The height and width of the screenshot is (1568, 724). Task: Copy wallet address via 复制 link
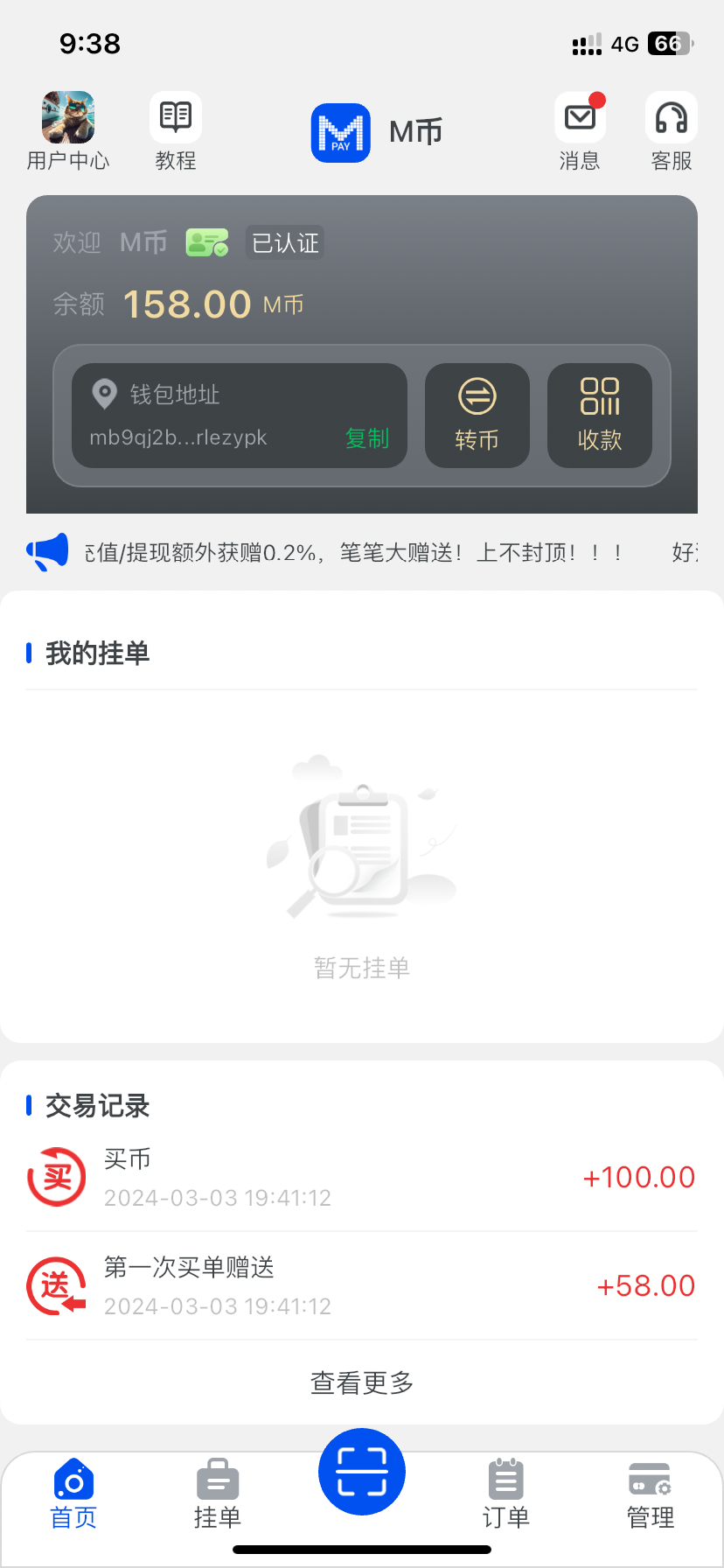[x=366, y=439]
